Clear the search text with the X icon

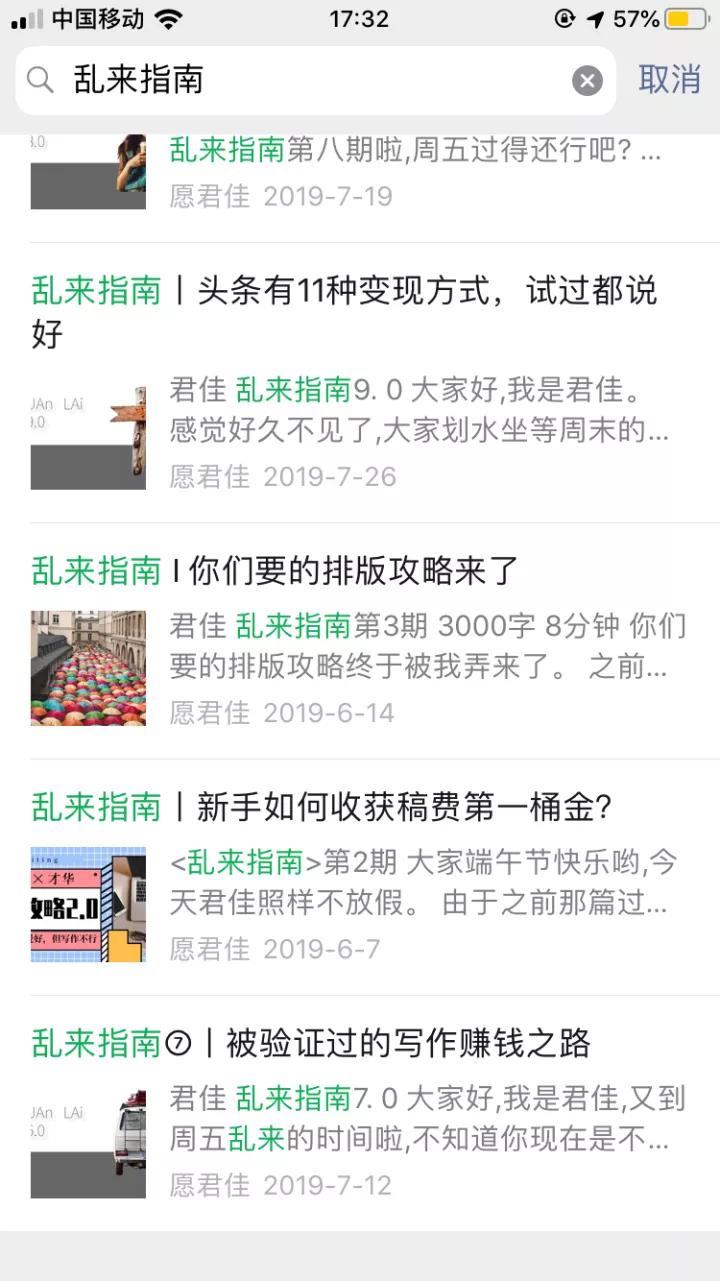coord(587,80)
